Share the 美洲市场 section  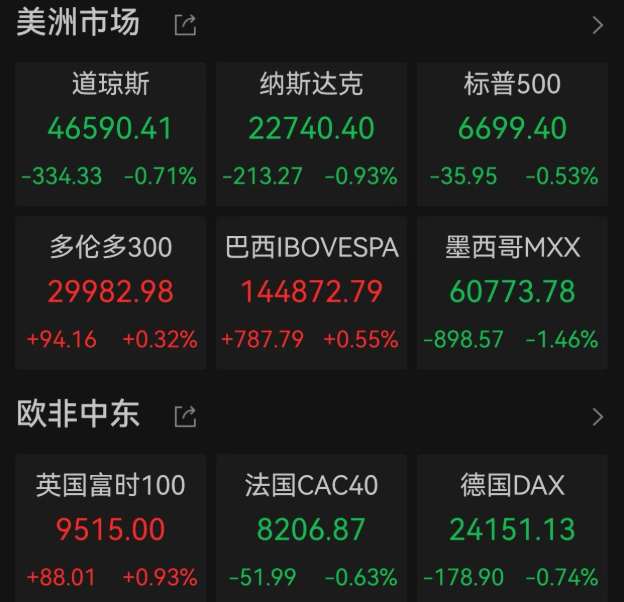[x=185, y=25]
